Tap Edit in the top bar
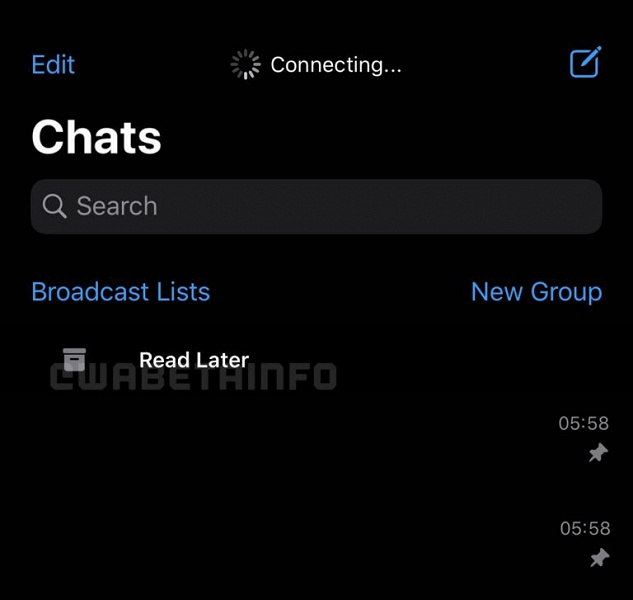Image resolution: width=633 pixels, height=600 pixels. pyautogui.click(x=53, y=65)
